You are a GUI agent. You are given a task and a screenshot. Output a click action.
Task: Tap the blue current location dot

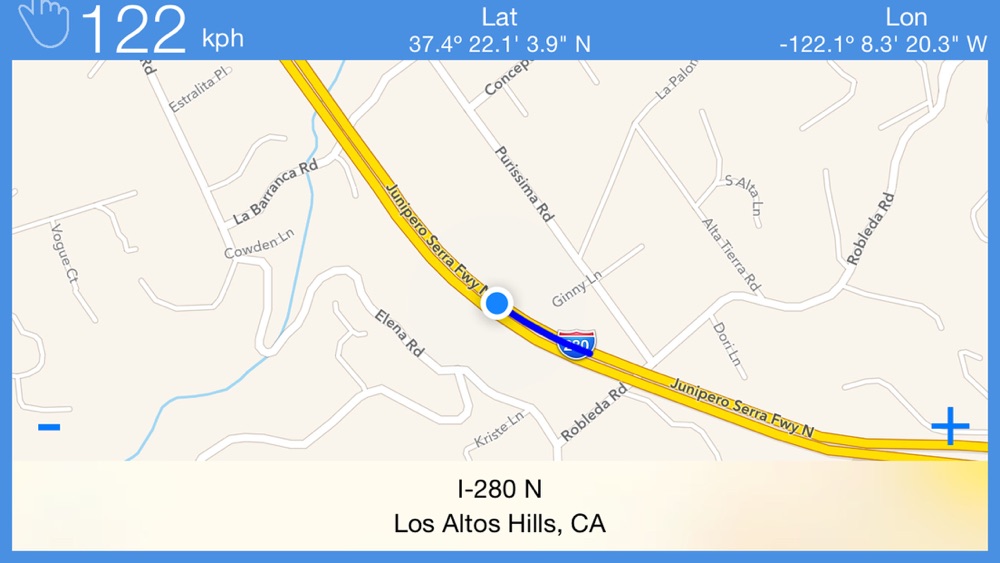[x=497, y=303]
